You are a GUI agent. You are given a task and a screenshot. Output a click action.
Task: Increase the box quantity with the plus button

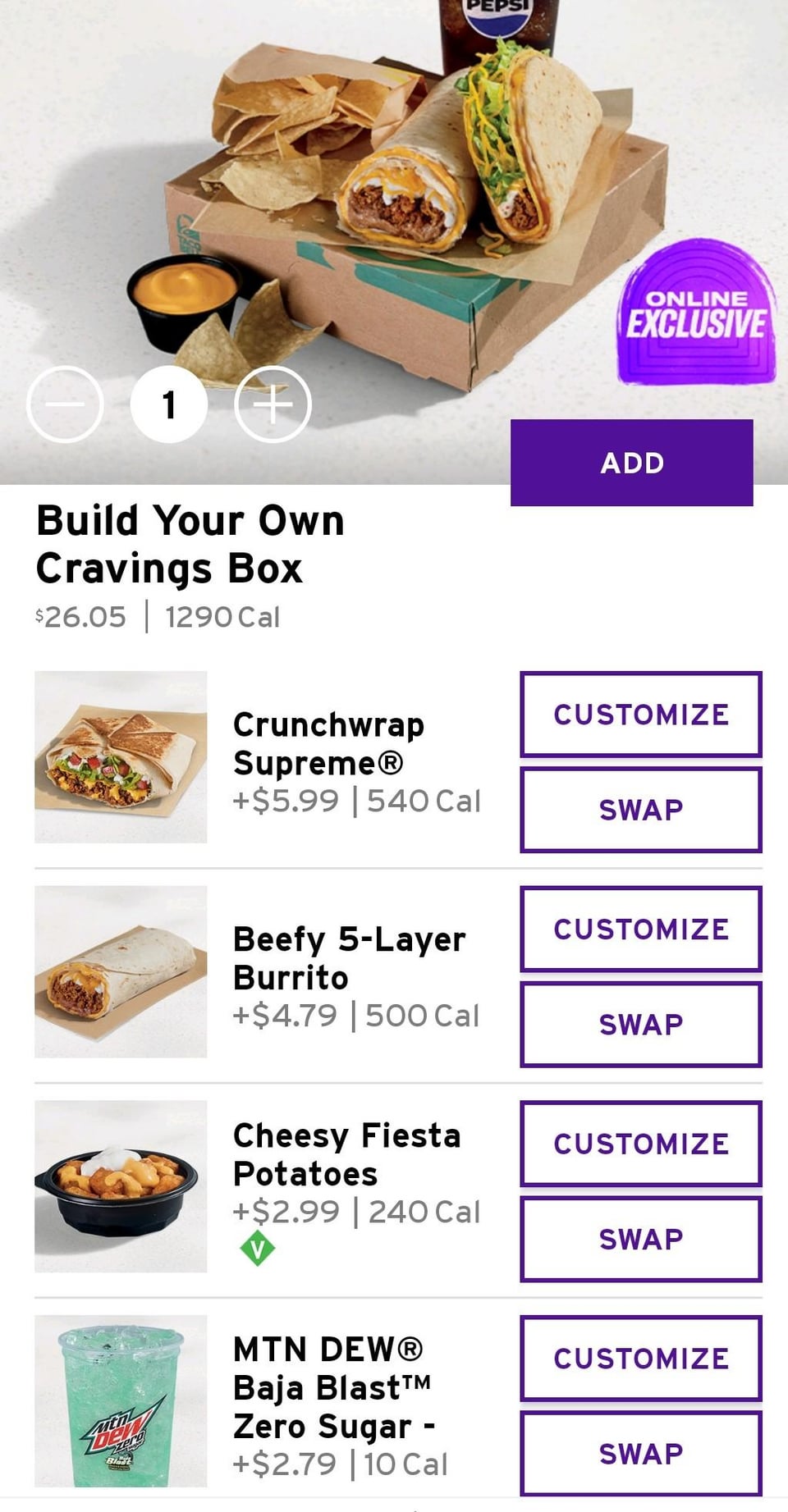coord(273,404)
